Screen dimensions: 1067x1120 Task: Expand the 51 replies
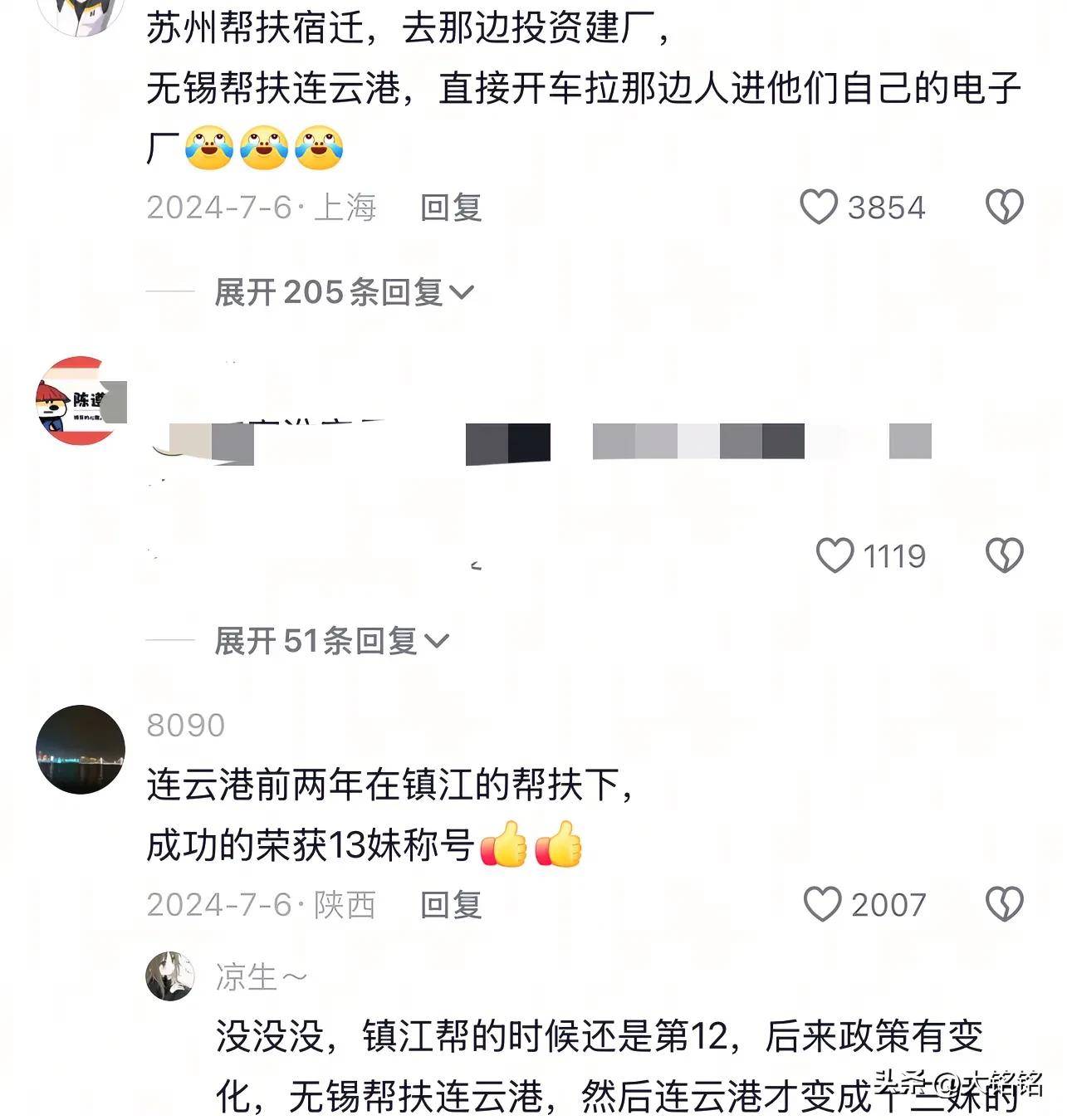click(x=331, y=641)
